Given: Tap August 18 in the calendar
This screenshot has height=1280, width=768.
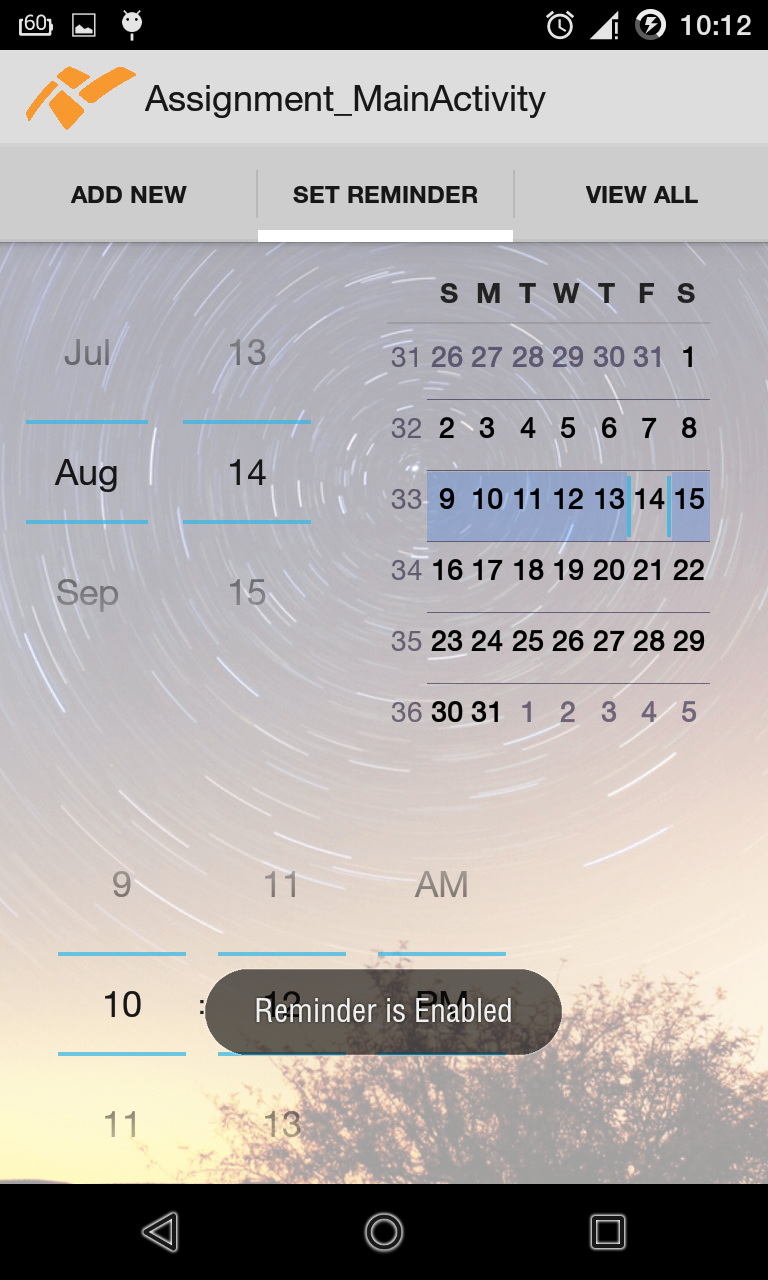Looking at the screenshot, I should click(528, 570).
